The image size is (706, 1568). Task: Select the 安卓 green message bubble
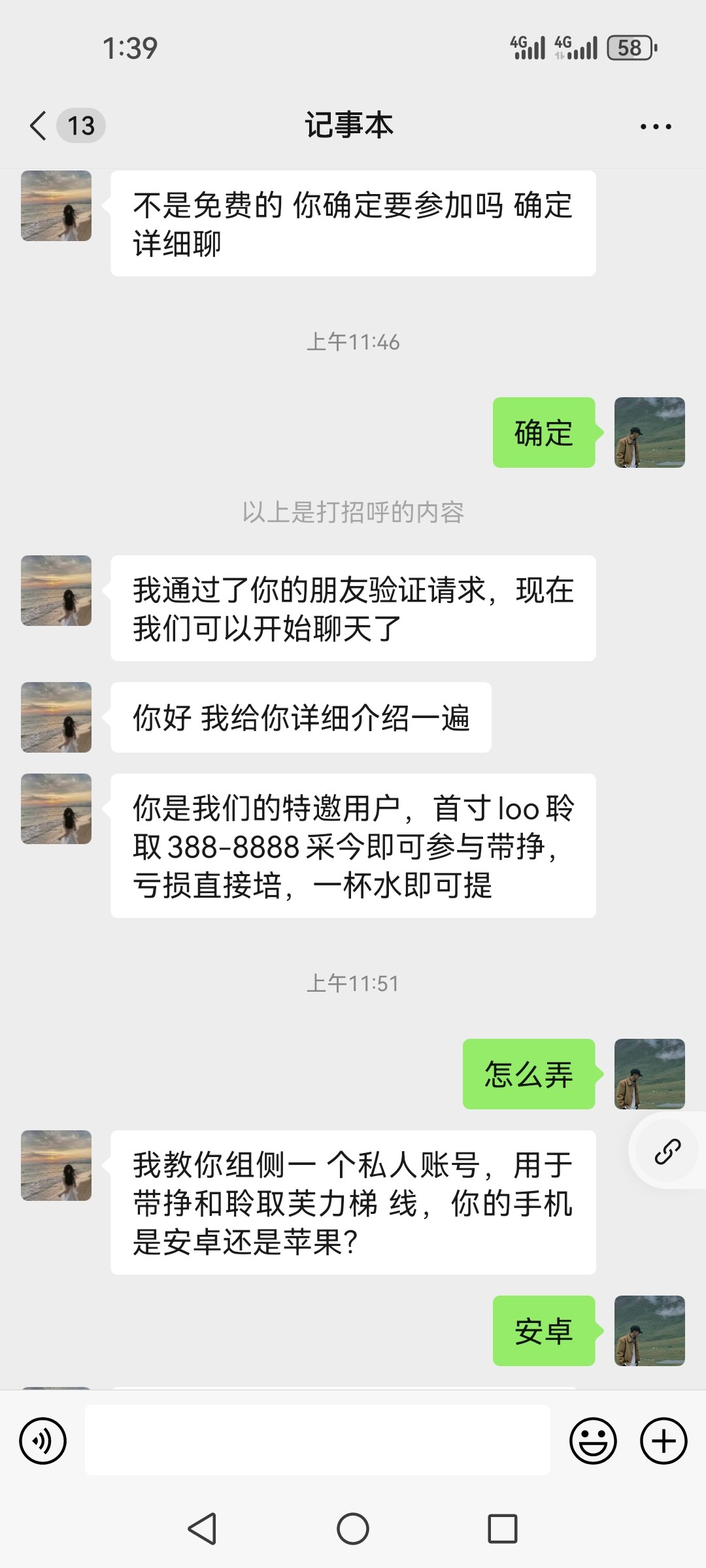pyautogui.click(x=543, y=1333)
